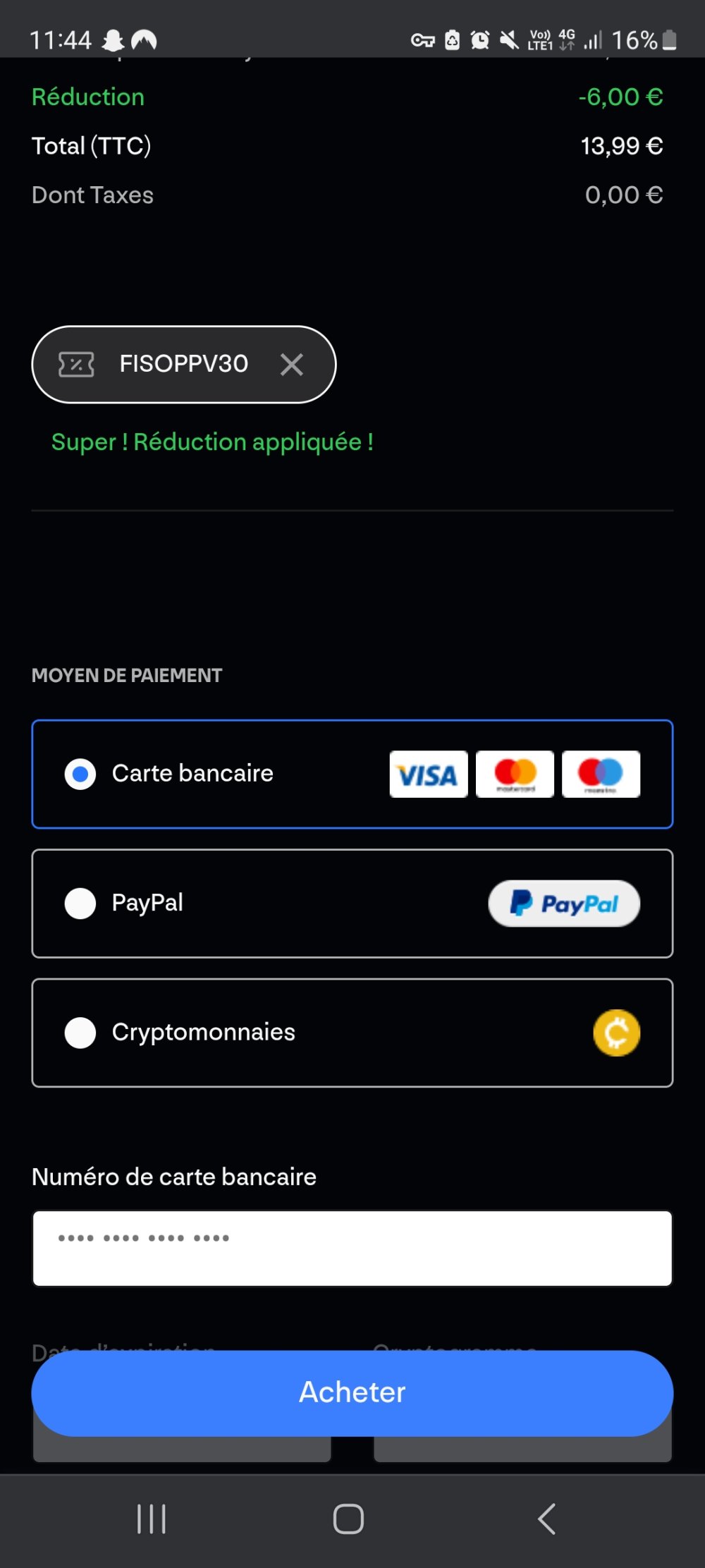Go back with system back button
705x1568 pixels.
[546, 1519]
